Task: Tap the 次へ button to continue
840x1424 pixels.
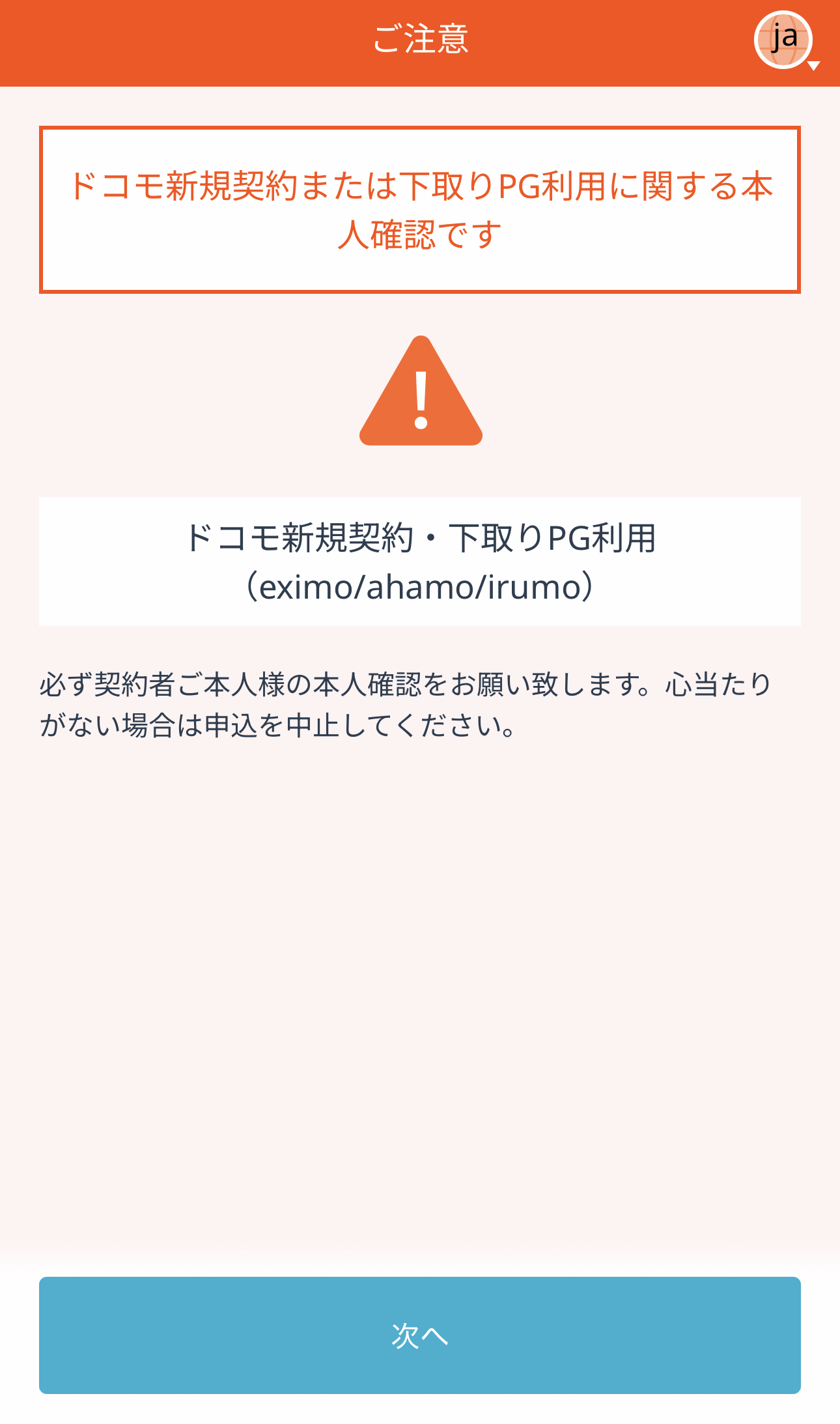Action: click(x=420, y=1335)
